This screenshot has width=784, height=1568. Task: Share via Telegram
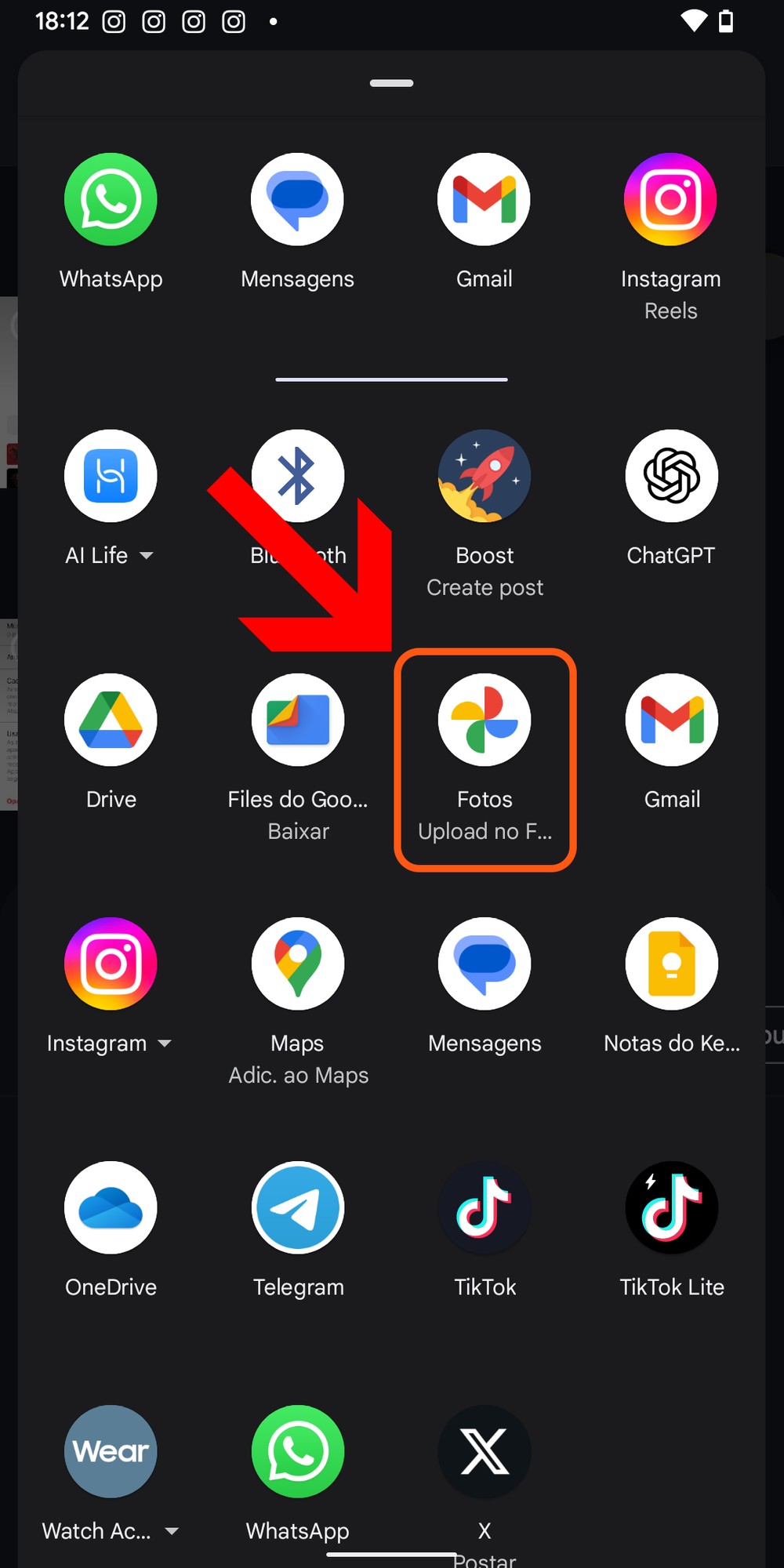tap(298, 1208)
